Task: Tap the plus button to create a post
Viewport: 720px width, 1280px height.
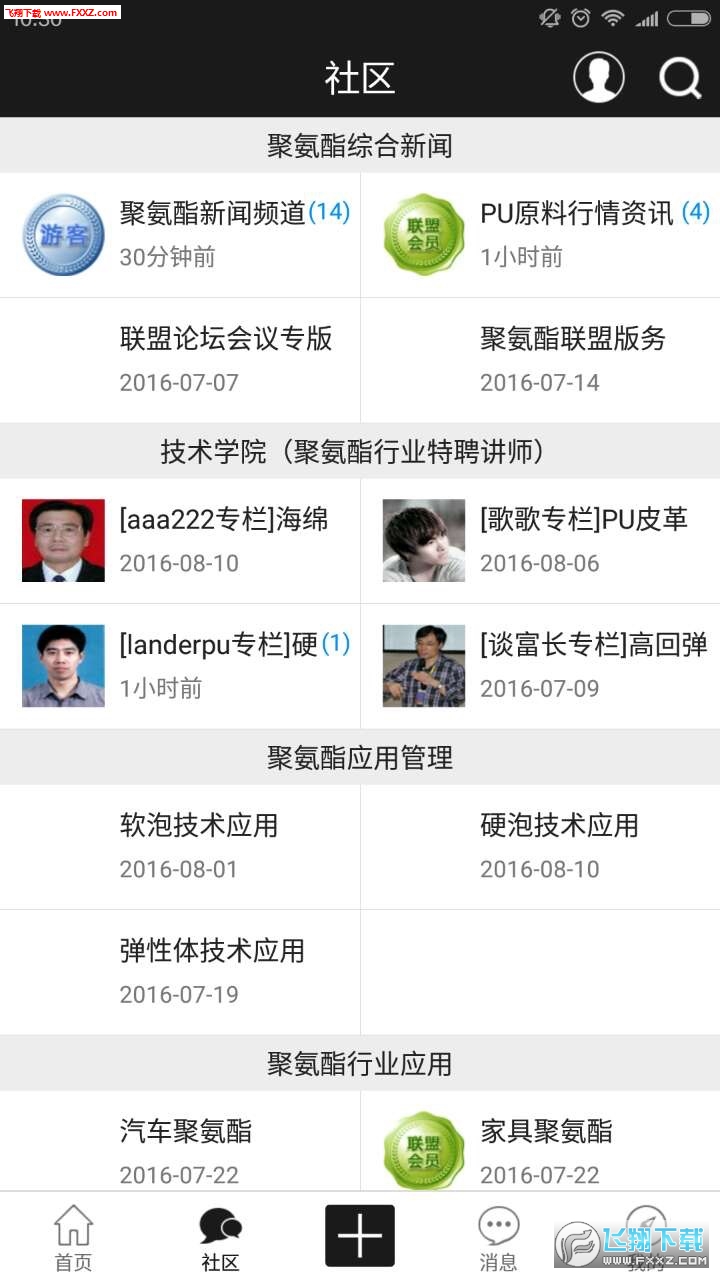Action: pyautogui.click(x=360, y=1236)
